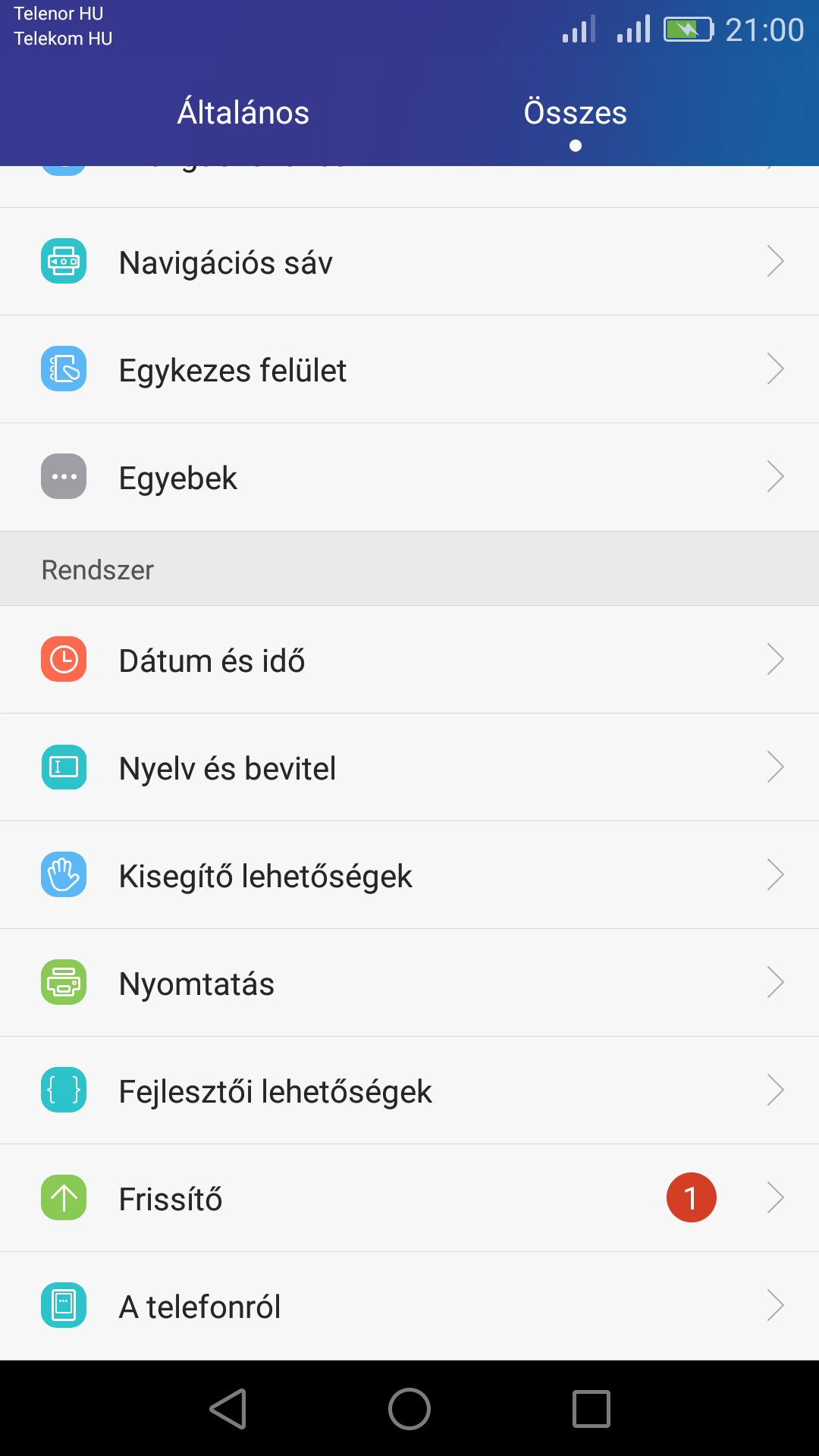Open Fejlesztői lehetőségek
This screenshot has width=819, height=1456.
click(x=409, y=1090)
